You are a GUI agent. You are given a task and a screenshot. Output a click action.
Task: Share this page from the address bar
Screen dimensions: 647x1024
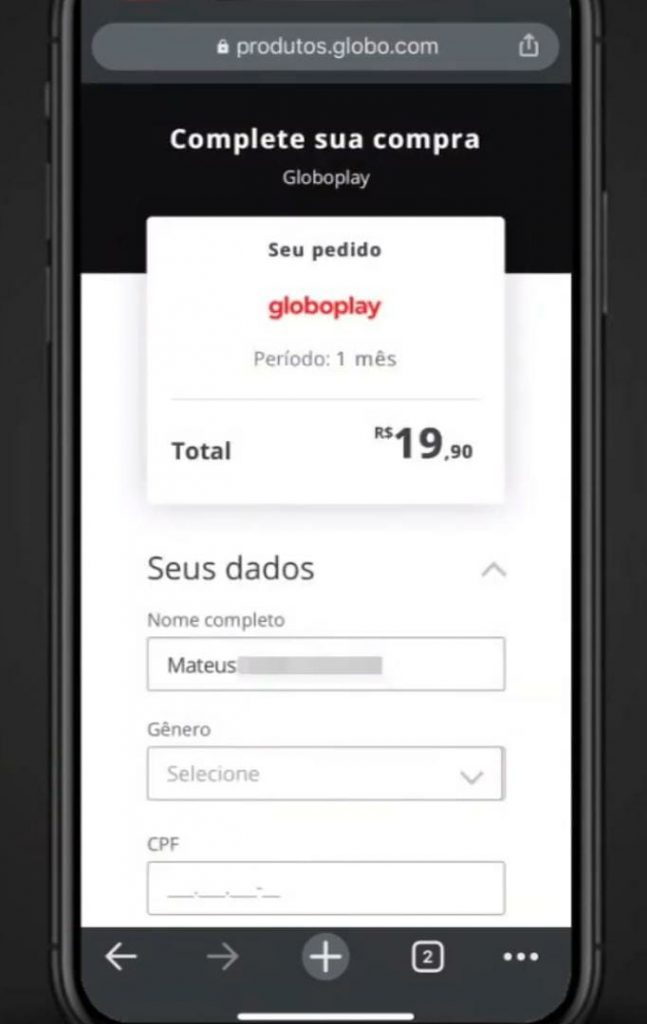(528, 46)
